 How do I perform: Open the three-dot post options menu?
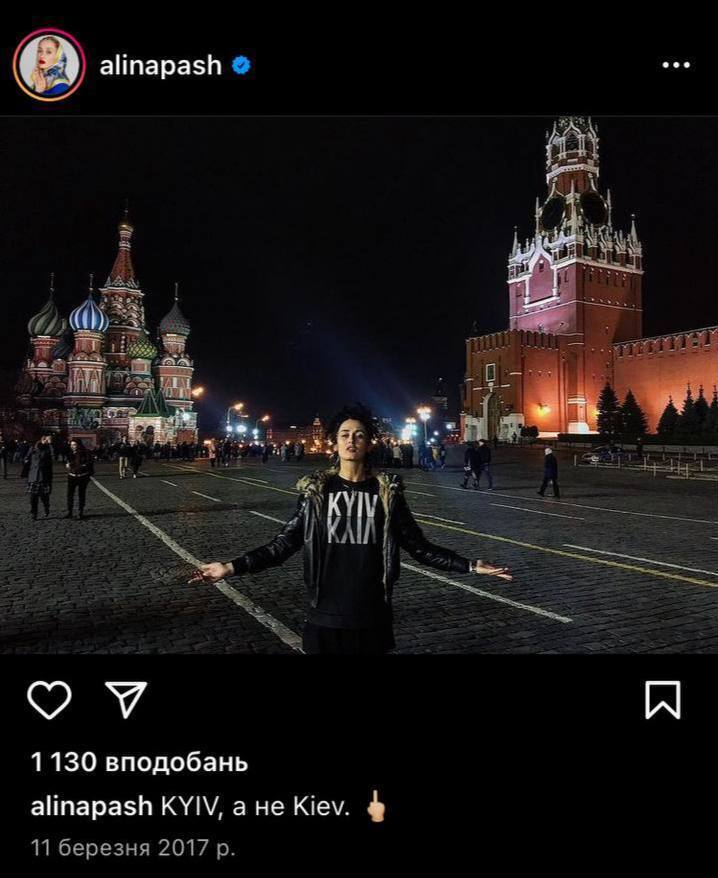click(676, 65)
